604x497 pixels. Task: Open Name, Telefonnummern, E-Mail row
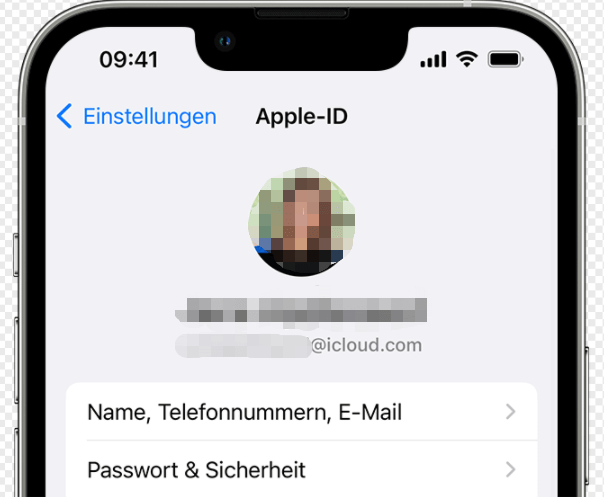300,412
